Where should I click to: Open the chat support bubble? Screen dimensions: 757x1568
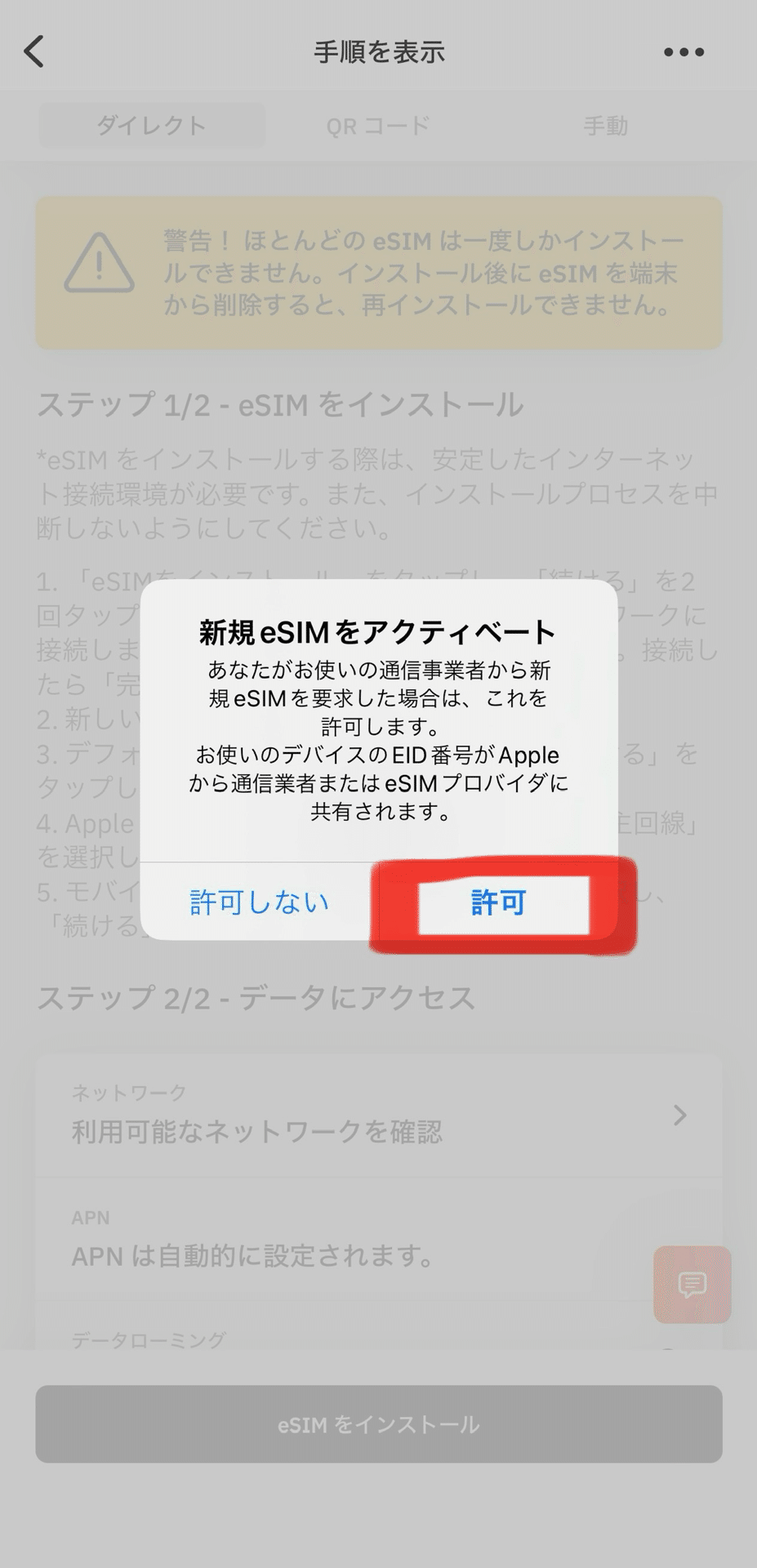pos(692,1285)
